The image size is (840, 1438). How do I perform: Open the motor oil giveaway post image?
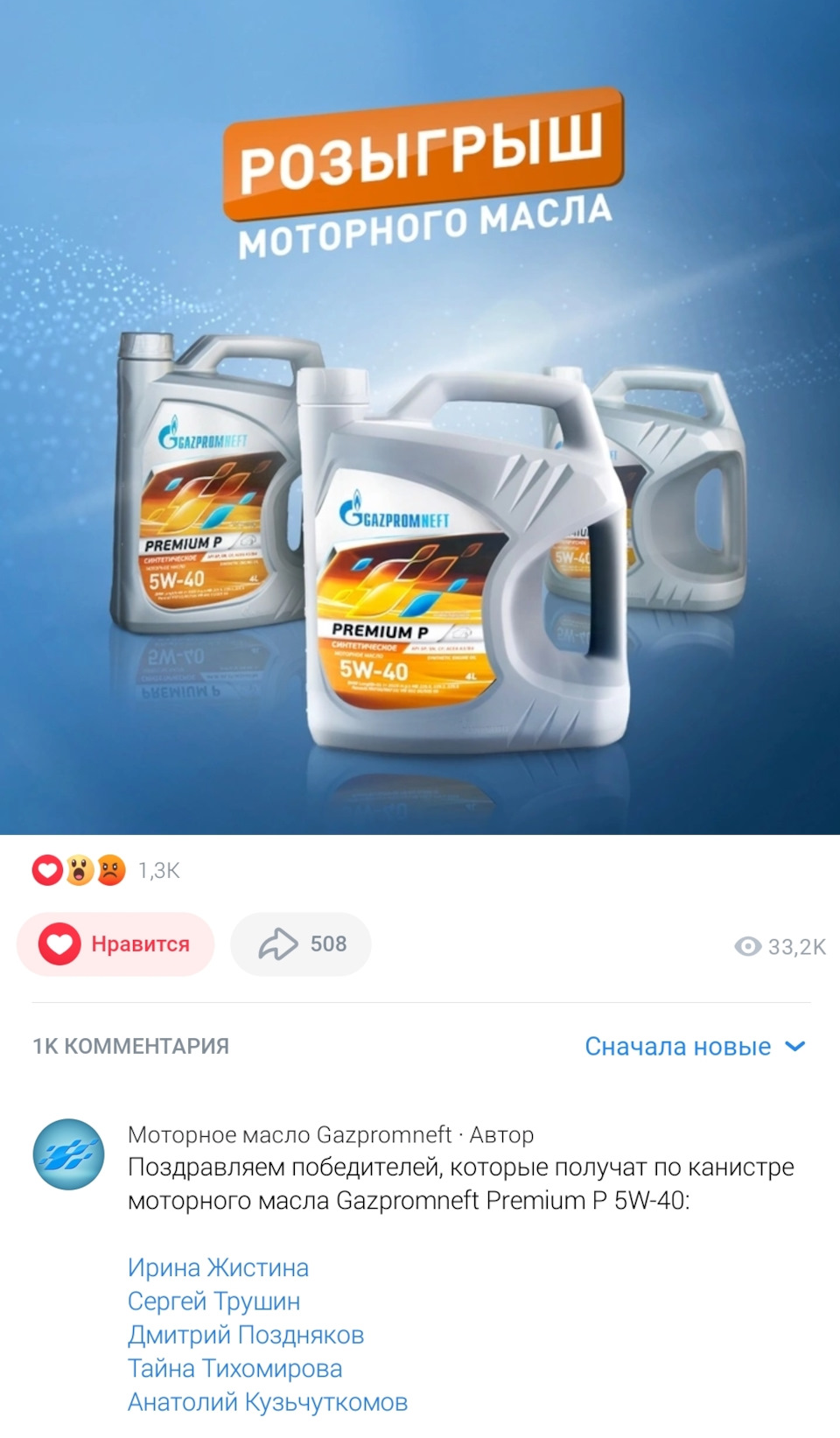420,417
